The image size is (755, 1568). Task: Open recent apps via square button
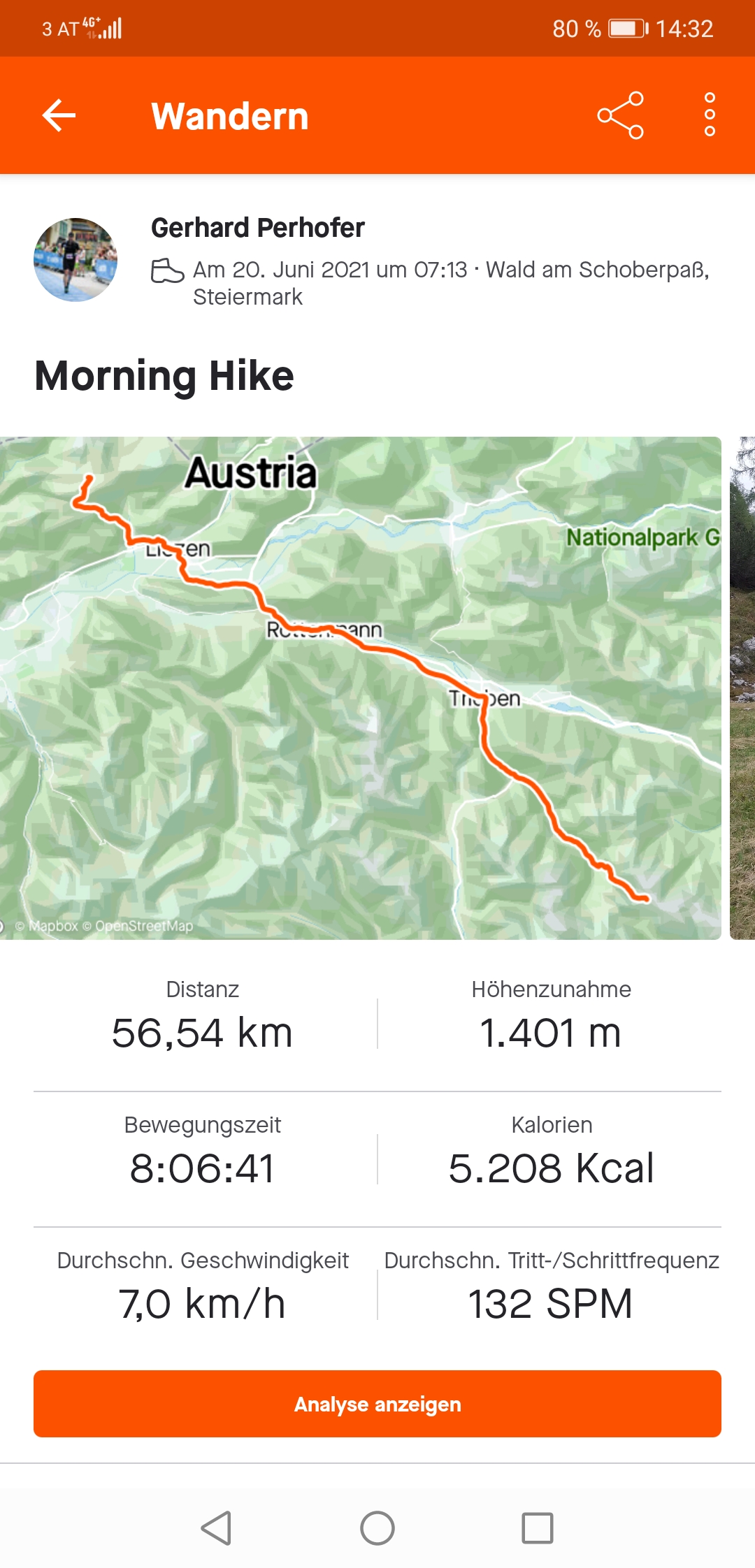pos(538,1528)
